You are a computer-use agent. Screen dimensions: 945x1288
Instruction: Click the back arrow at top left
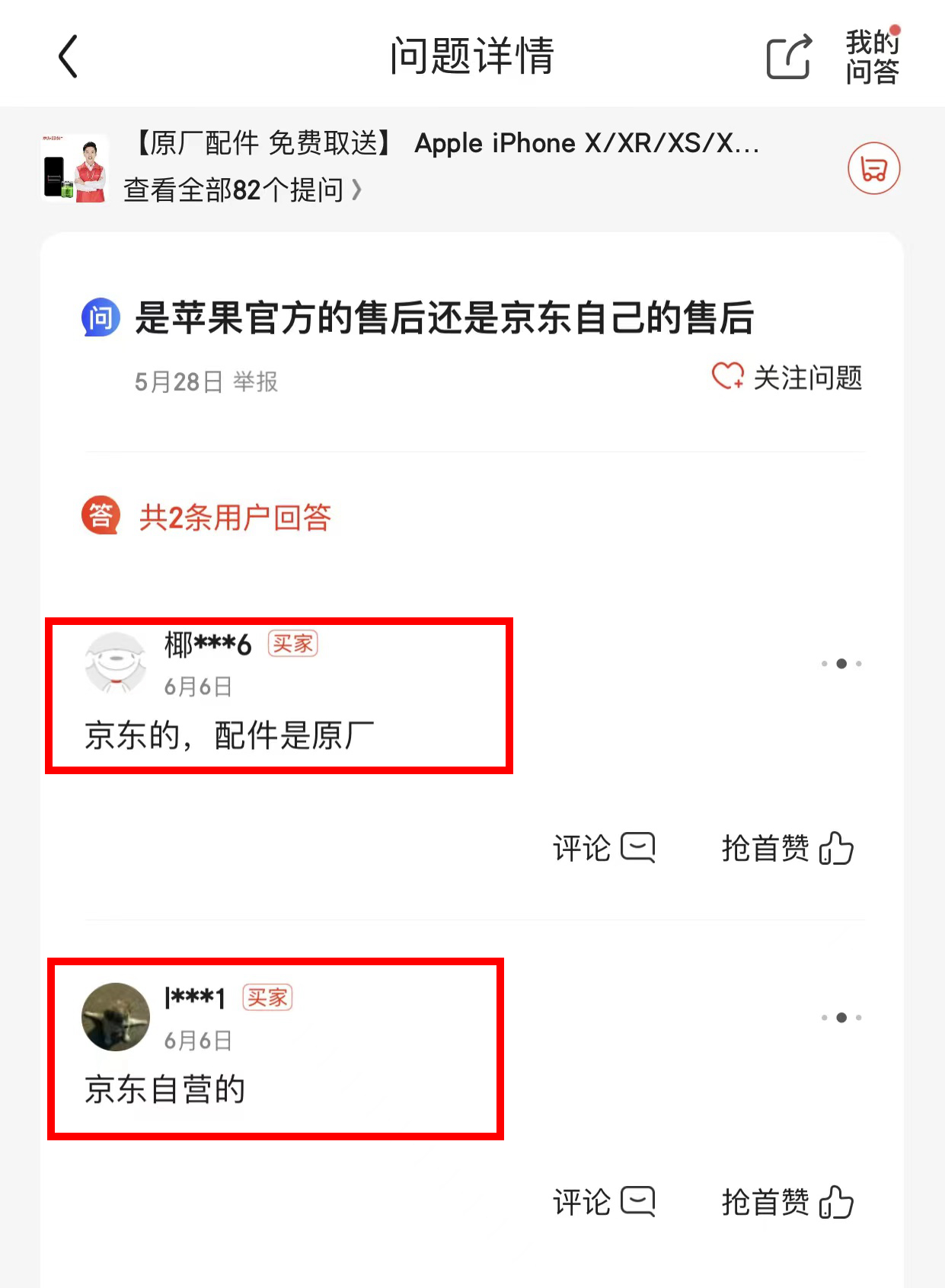coord(67,56)
